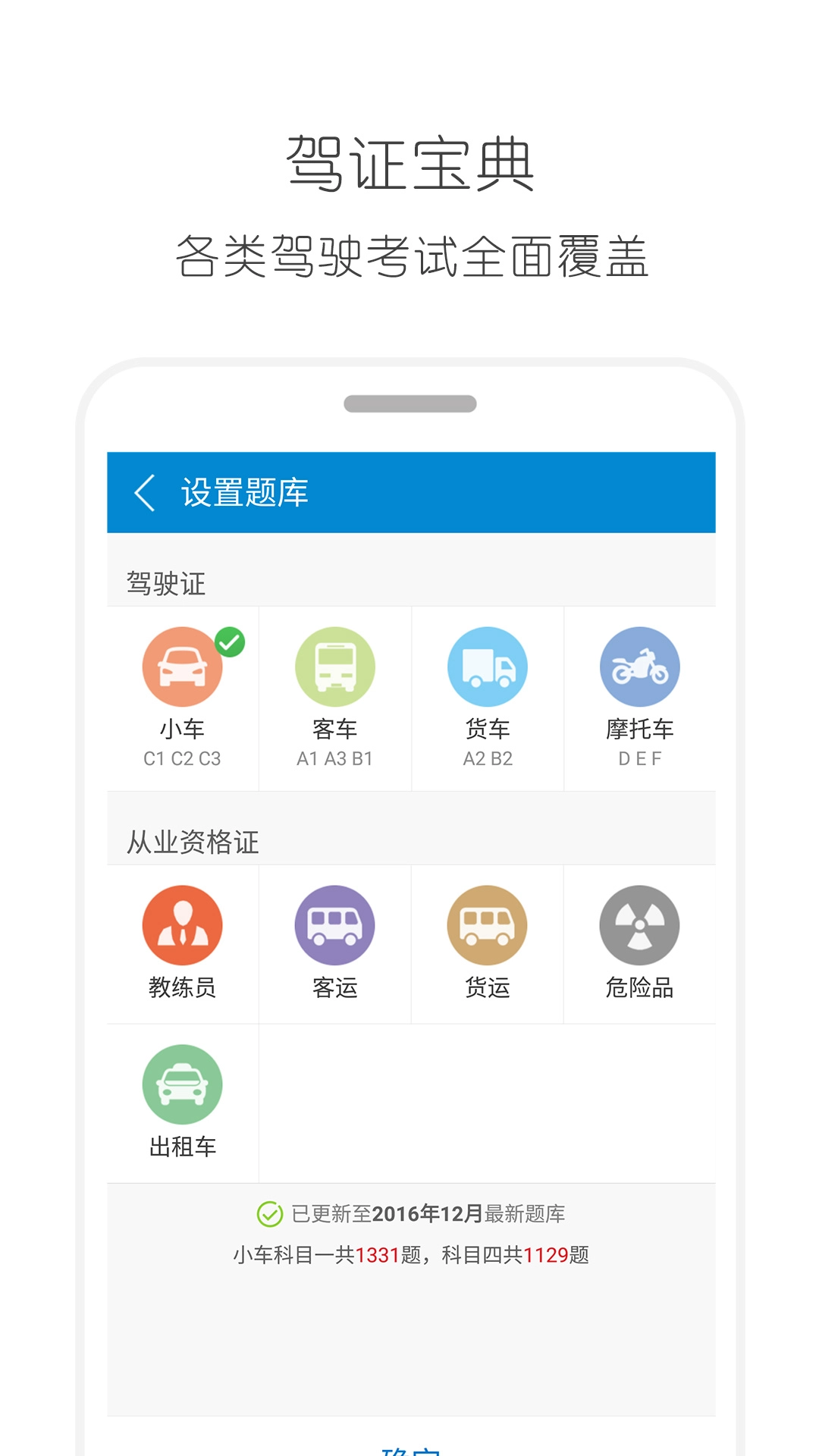Select the 教练员 coach icon
819x1456 pixels.
point(182,925)
